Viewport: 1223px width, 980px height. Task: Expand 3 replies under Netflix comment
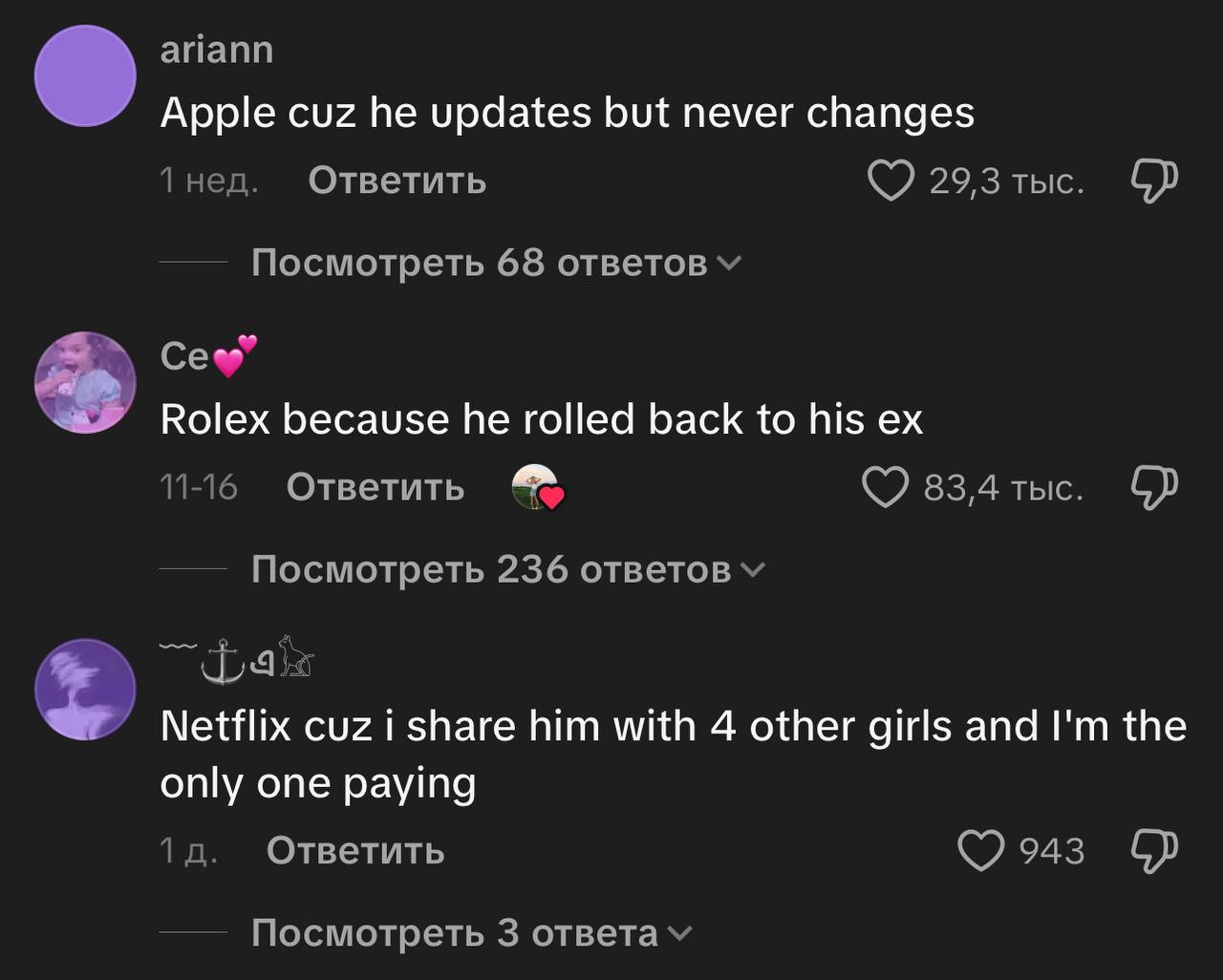(x=470, y=933)
